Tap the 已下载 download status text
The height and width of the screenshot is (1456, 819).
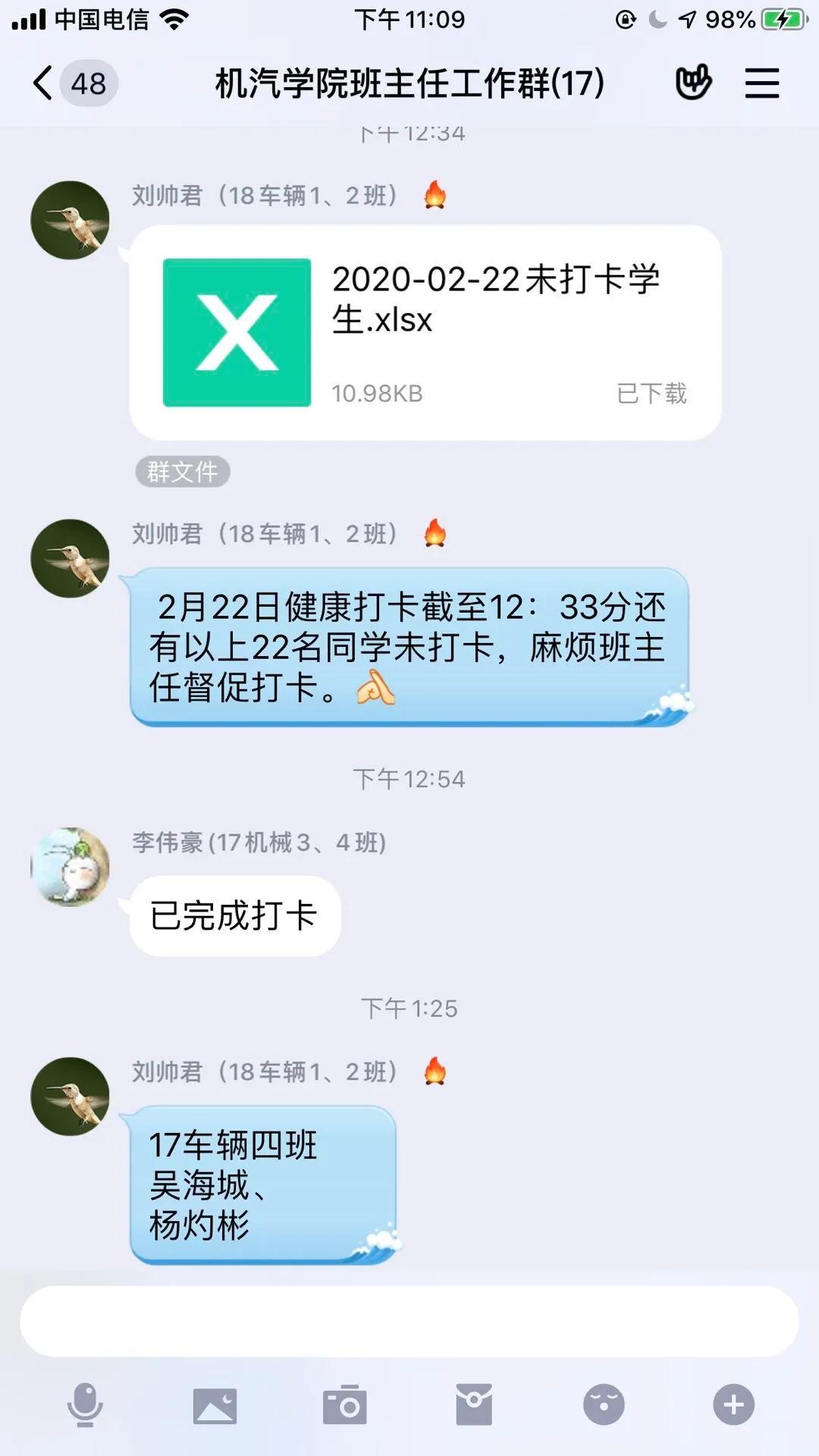coord(651,394)
